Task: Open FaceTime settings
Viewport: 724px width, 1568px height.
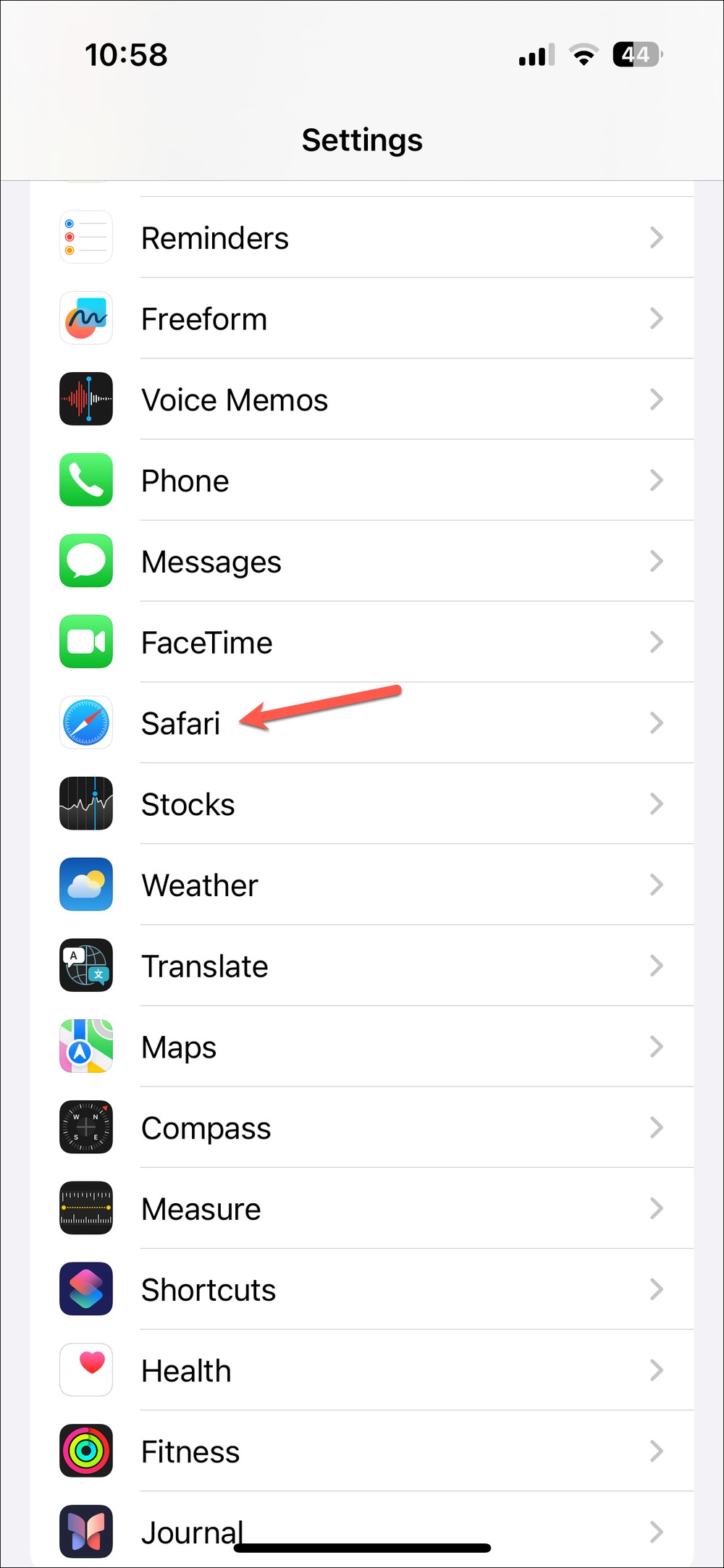Action: click(x=362, y=642)
